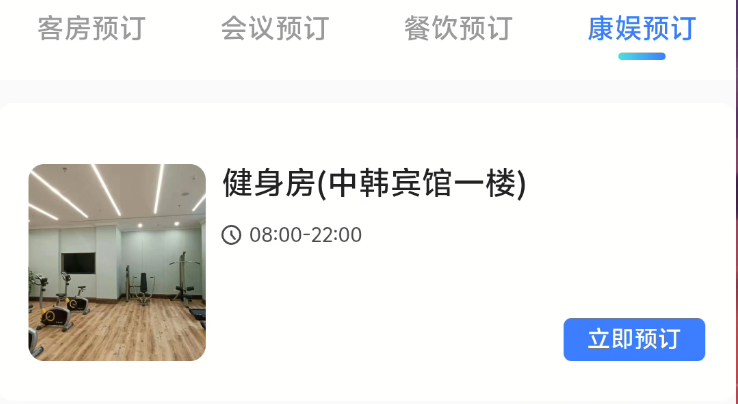Switch to the 会议预订 tab
This screenshot has width=738, height=404.
(x=274, y=29)
